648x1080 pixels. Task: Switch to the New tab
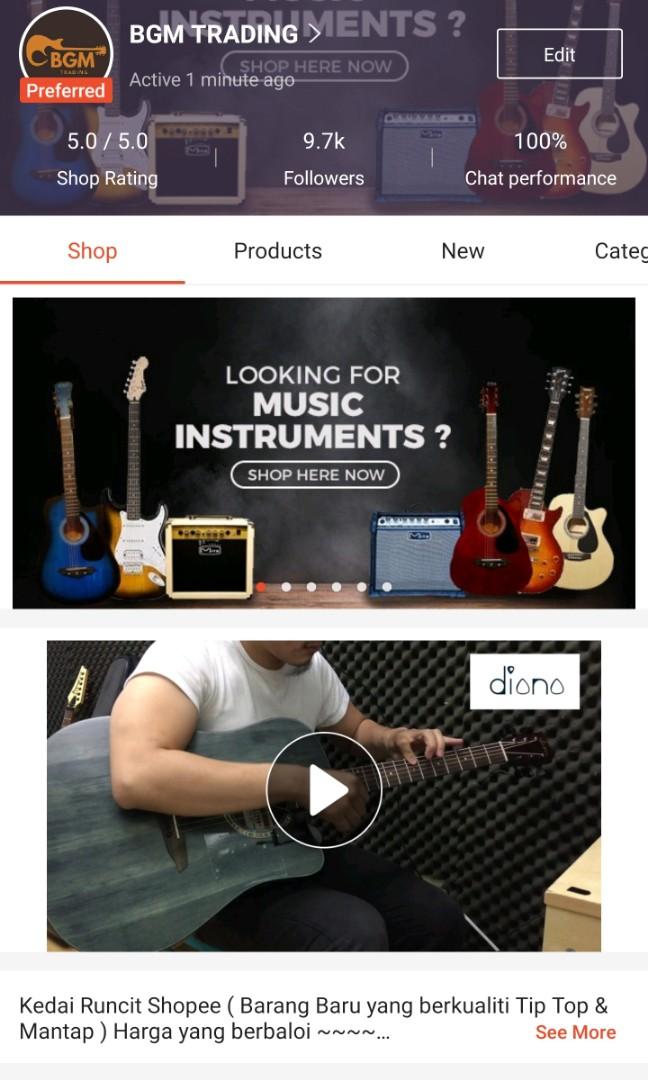(x=462, y=251)
